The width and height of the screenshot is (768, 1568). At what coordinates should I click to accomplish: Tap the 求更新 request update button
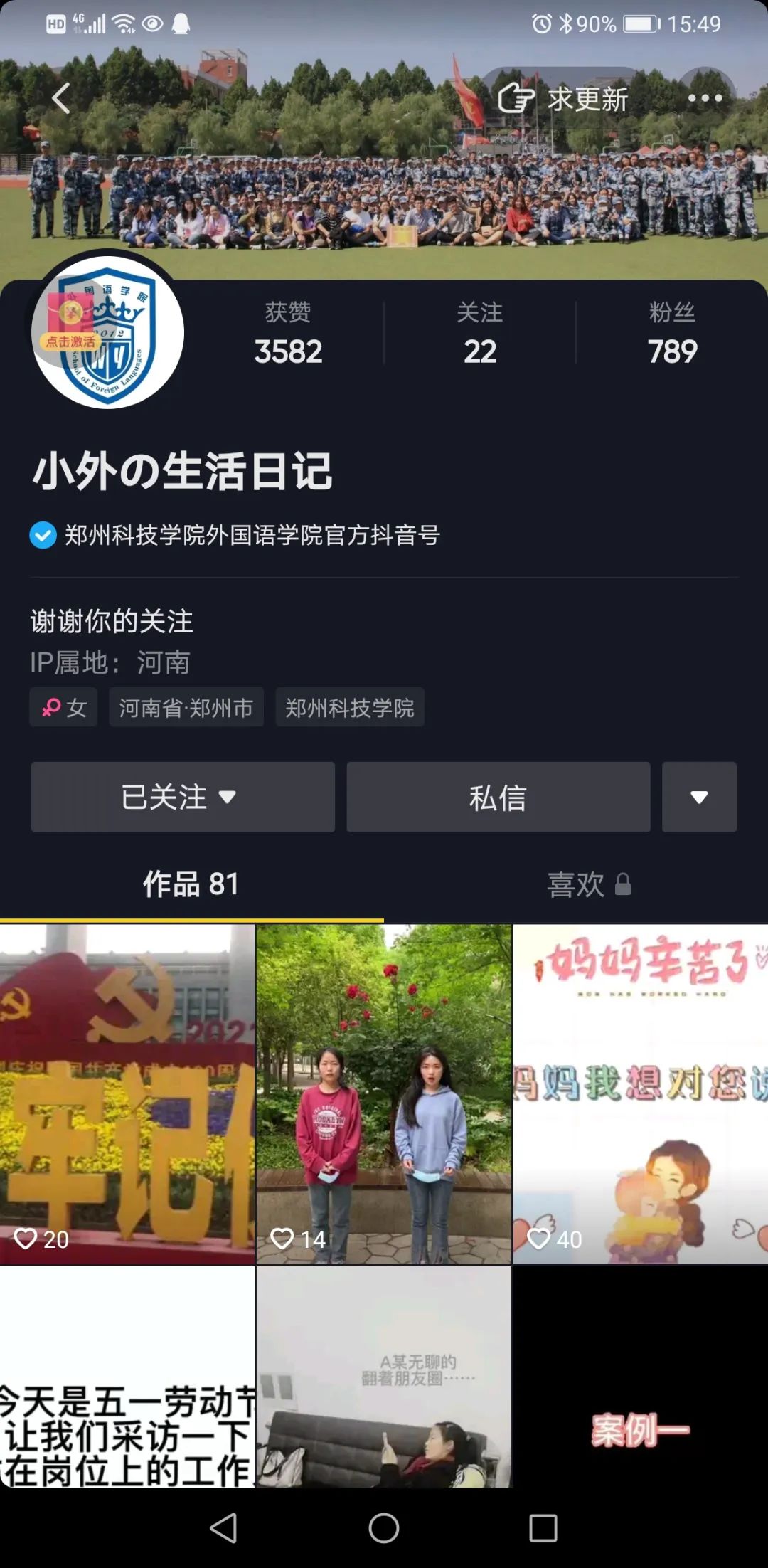[563, 98]
